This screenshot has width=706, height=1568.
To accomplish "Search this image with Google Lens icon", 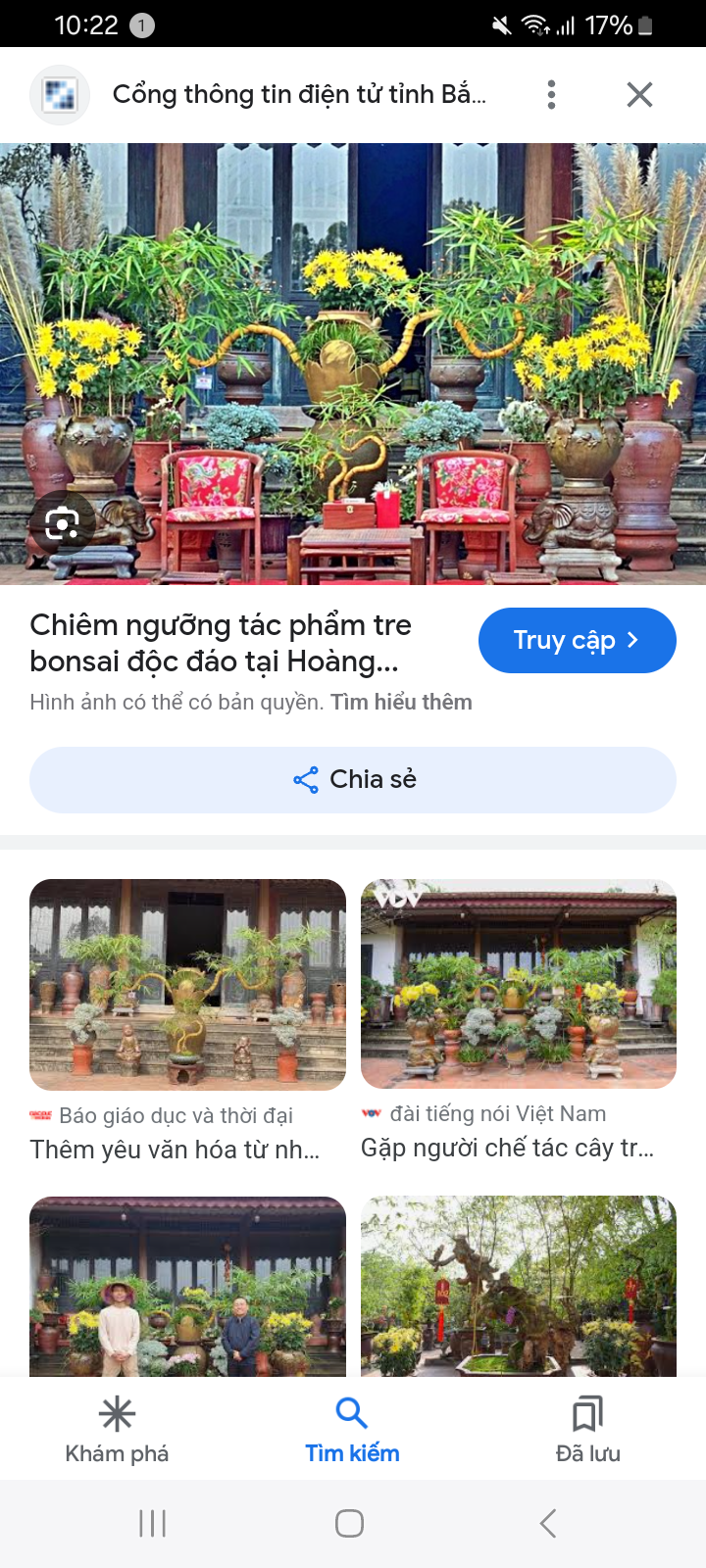I will 62,525.
